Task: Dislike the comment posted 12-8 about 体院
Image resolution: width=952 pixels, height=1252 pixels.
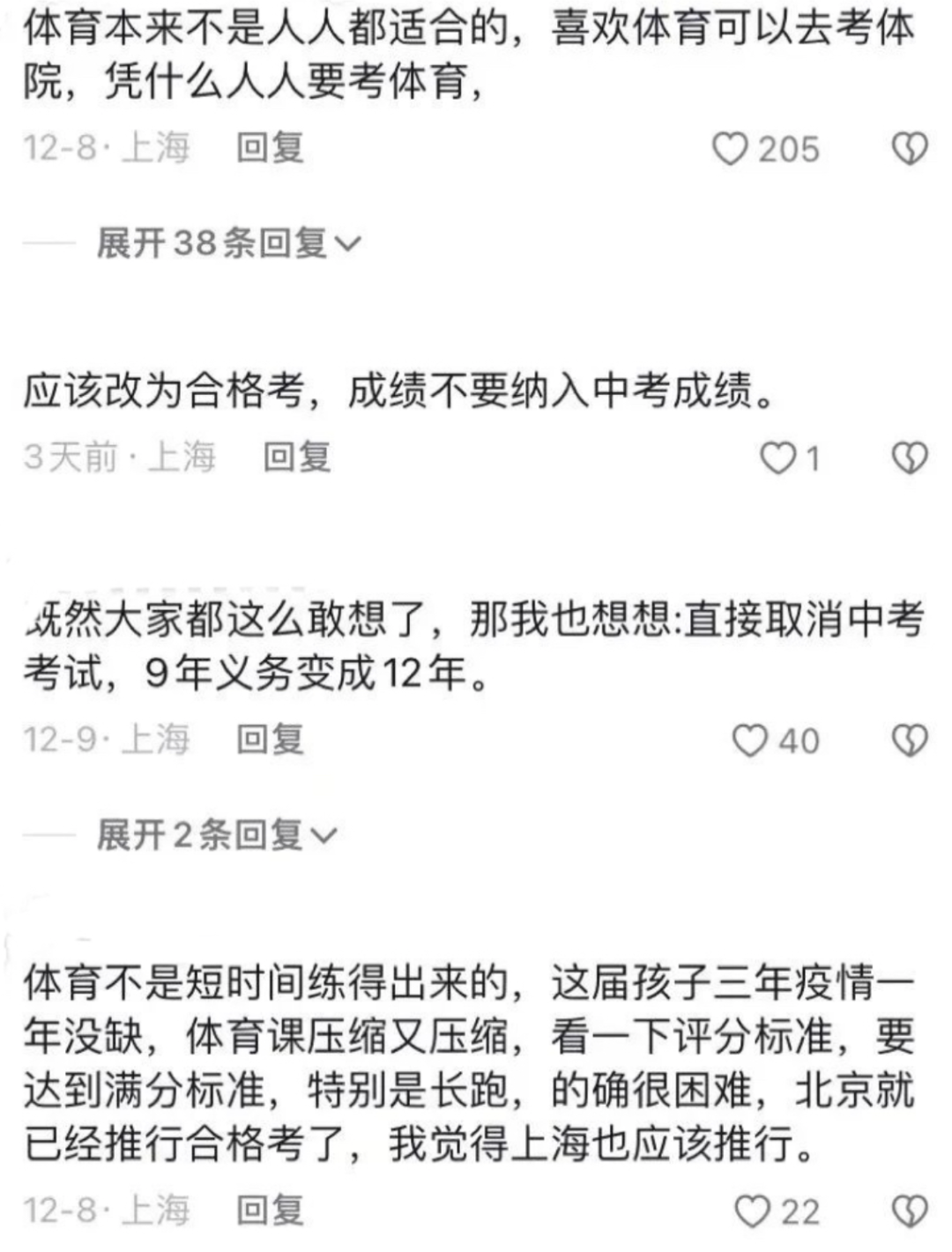Action: (910, 149)
